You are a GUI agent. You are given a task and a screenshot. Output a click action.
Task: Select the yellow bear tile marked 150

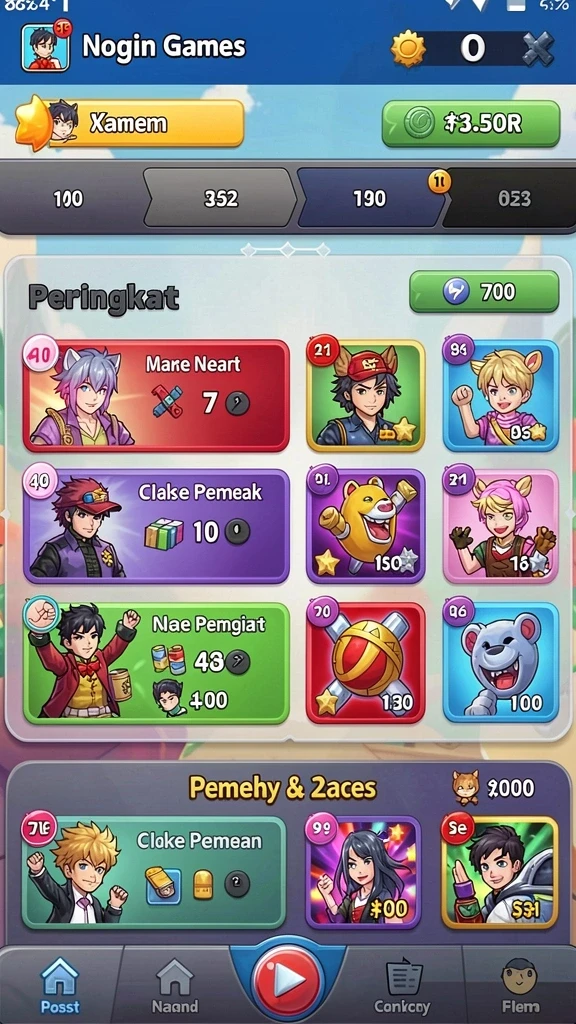click(366, 526)
